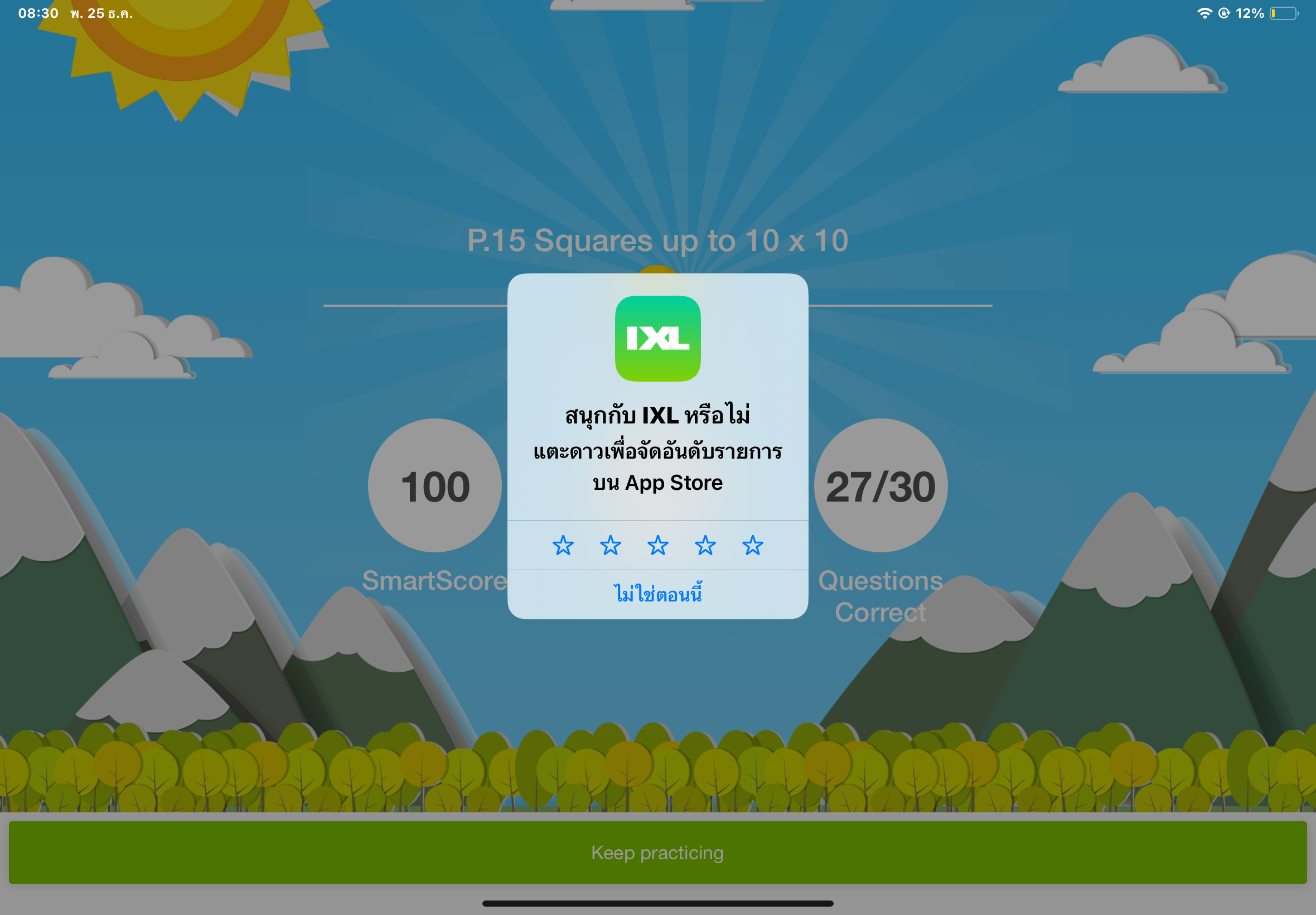Dismiss rating prompt with ไม่ใช่ตอนนี้
Screen dimensions: 1316x915
pyautogui.click(x=657, y=594)
